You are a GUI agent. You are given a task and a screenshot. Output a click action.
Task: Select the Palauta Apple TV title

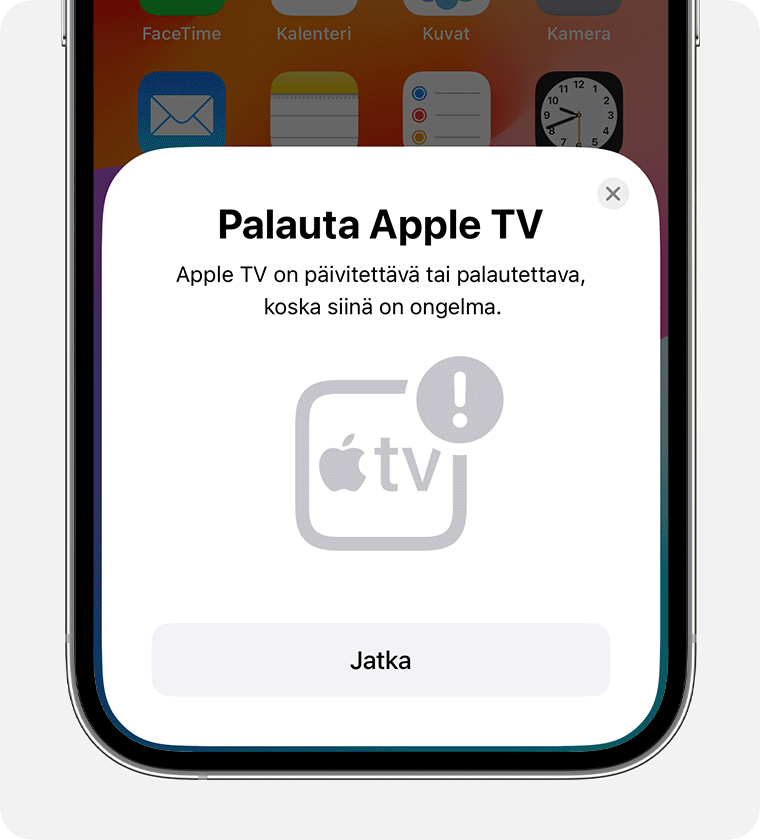(x=380, y=225)
